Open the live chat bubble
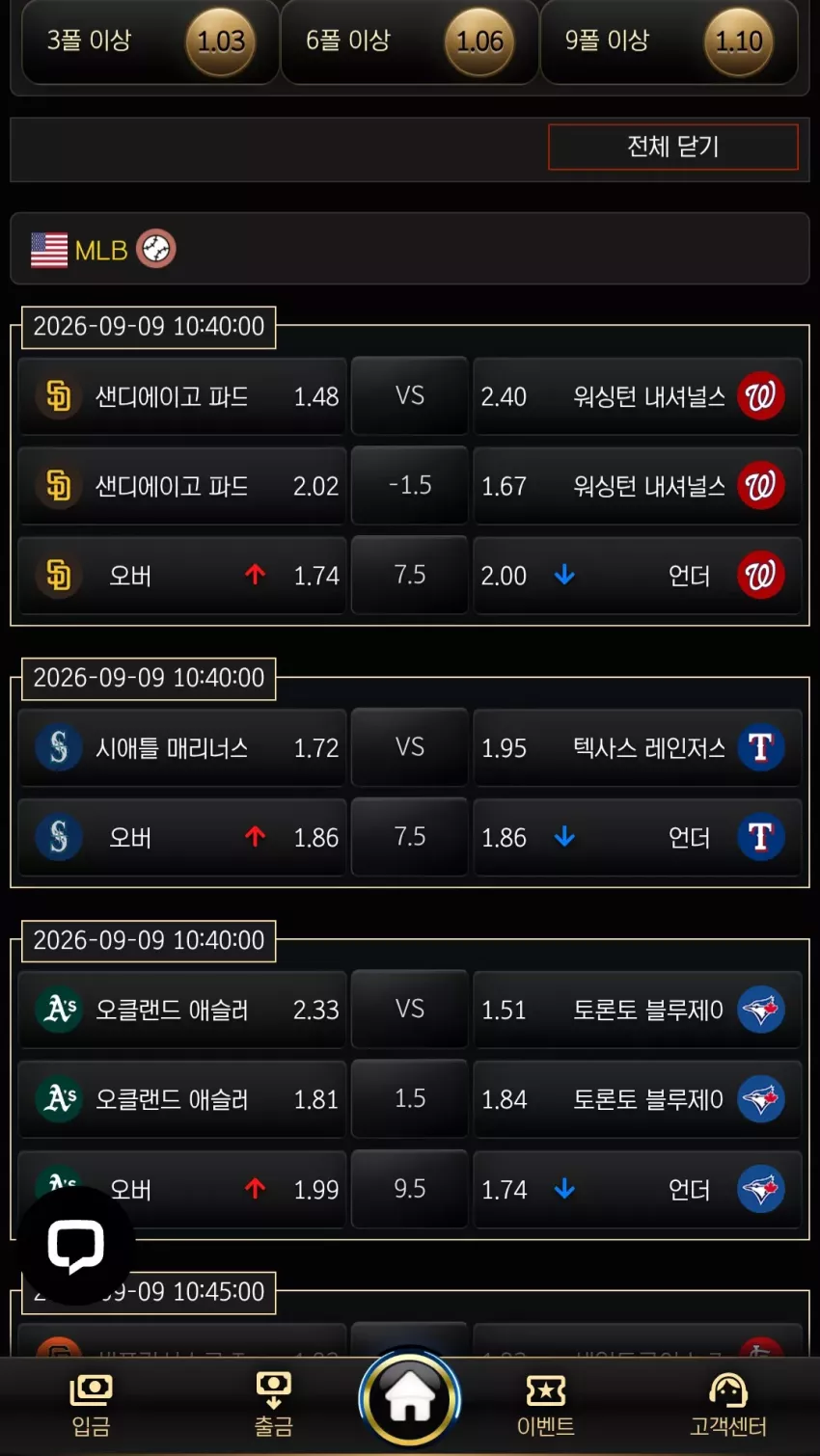The height and width of the screenshot is (1456, 820). point(76,1246)
